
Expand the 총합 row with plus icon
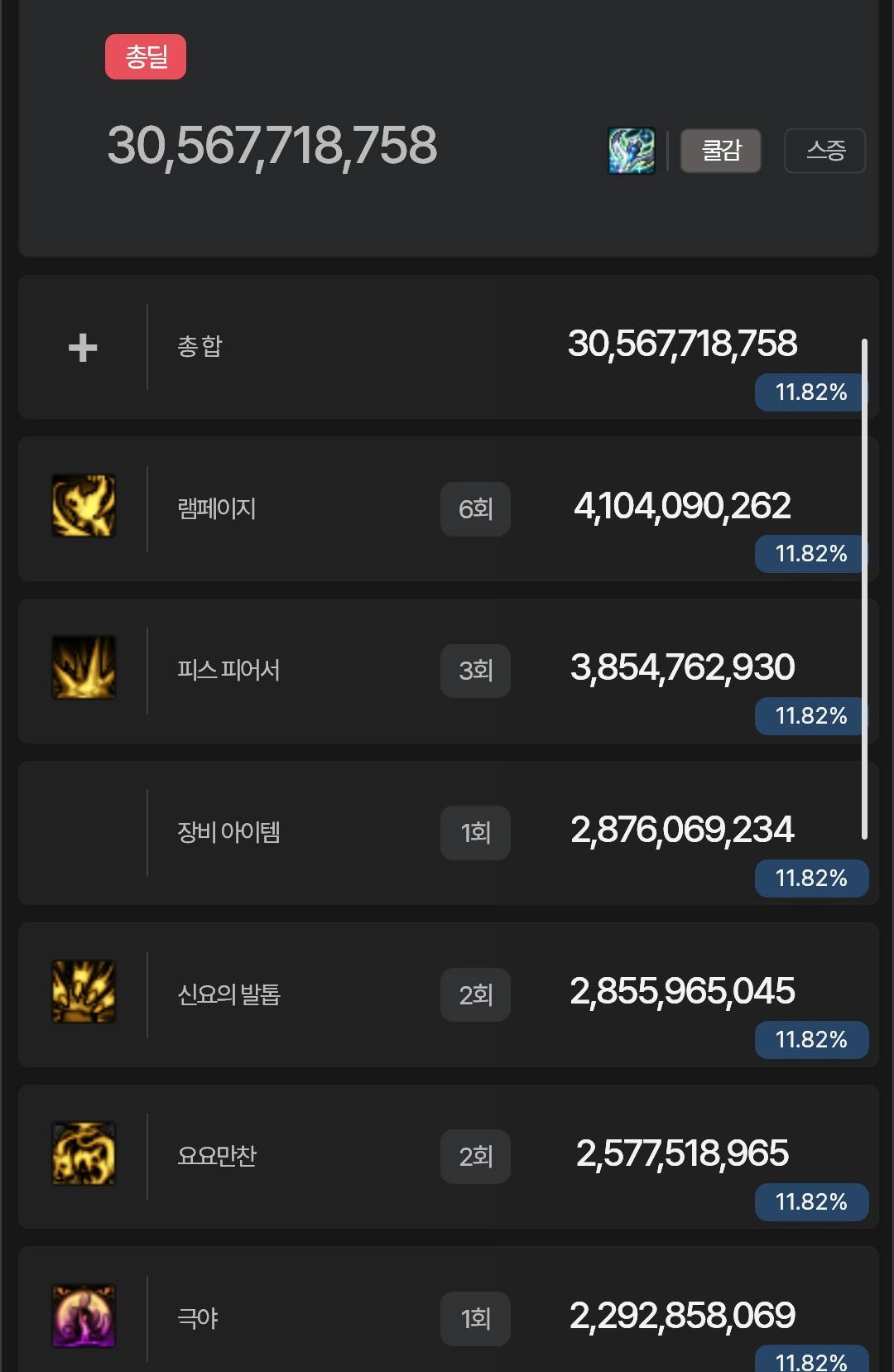pyautogui.click(x=83, y=348)
